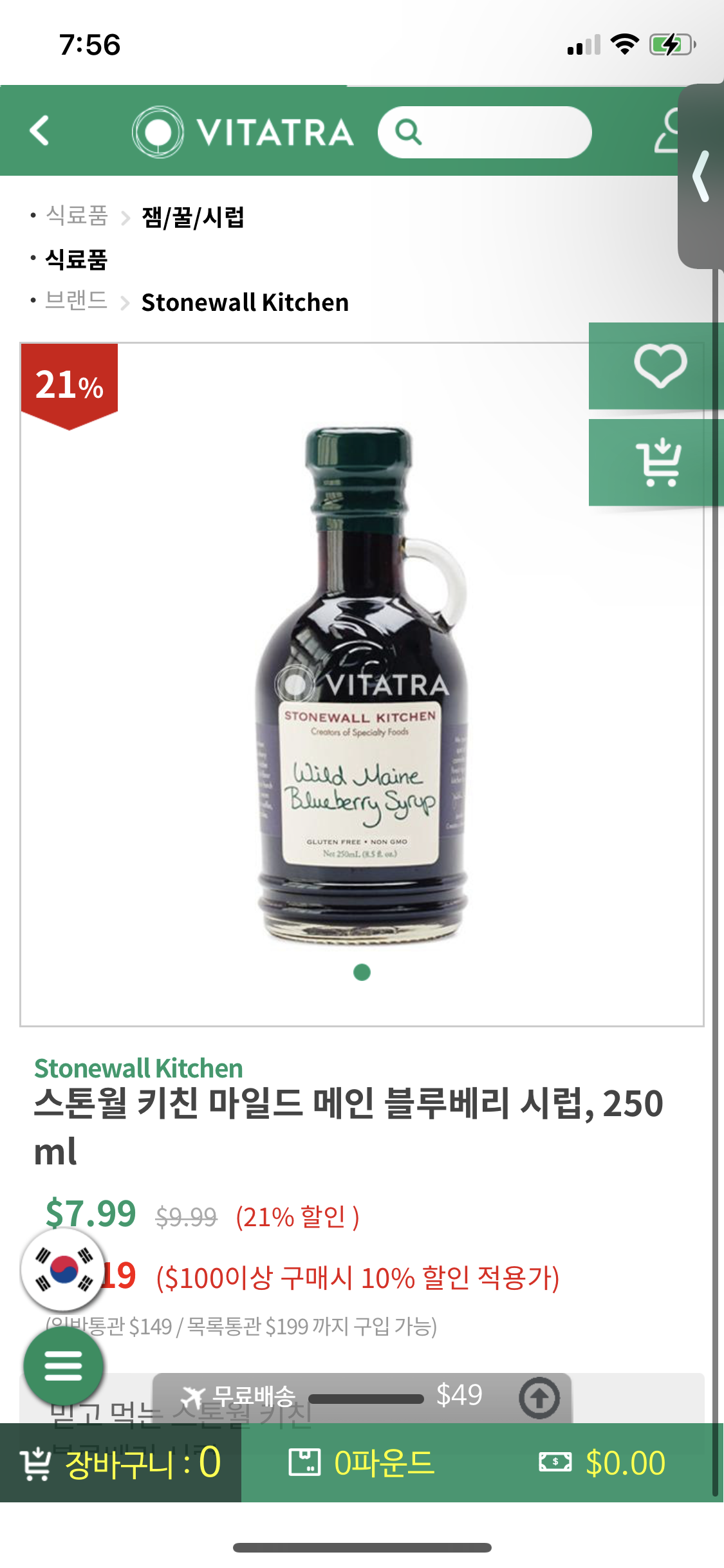The image size is (724, 1568).
Task: Open the green Stonewall Kitchen brand link
Action: coord(138,1069)
